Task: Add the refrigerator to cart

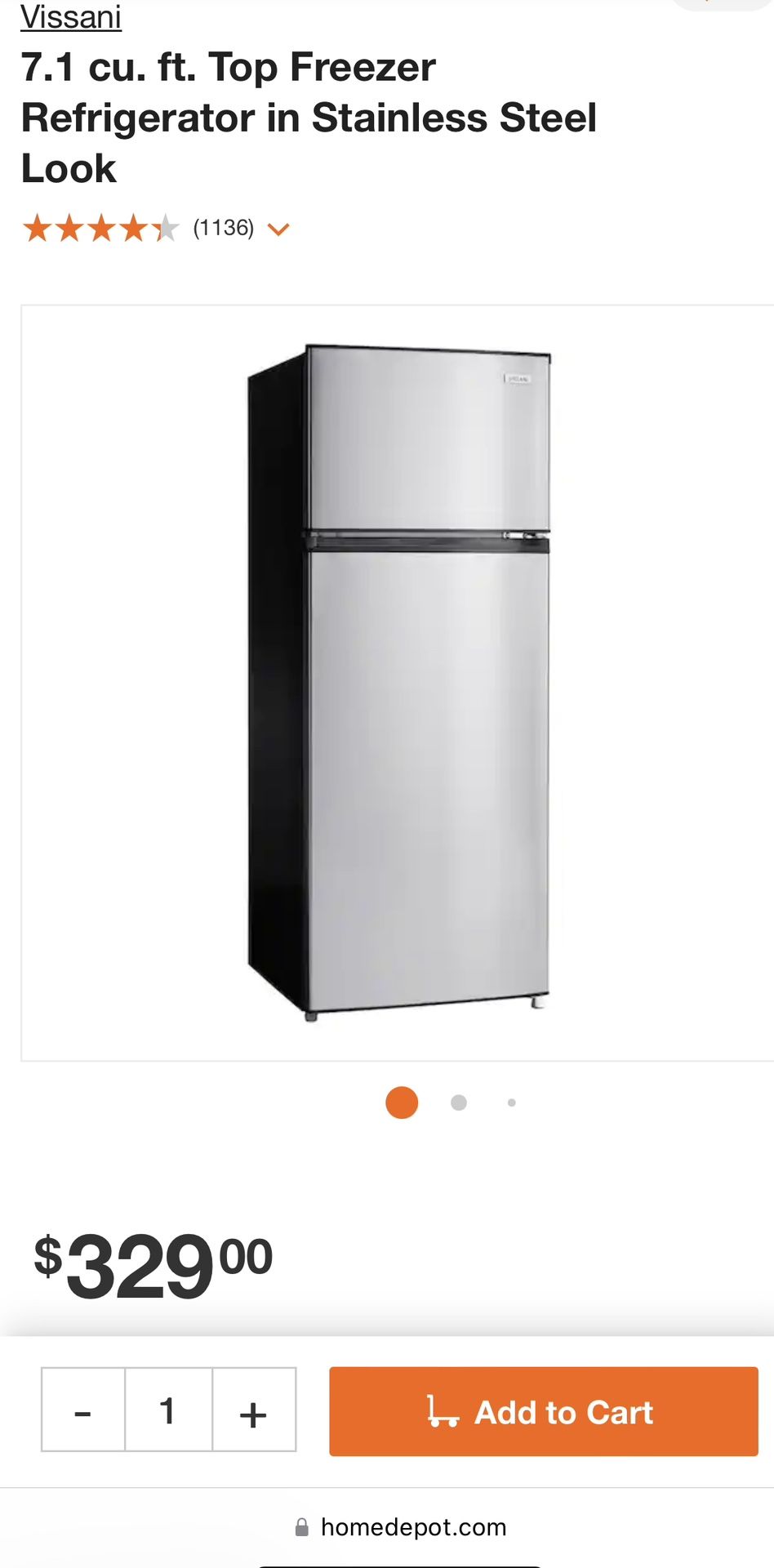Action: click(544, 1411)
